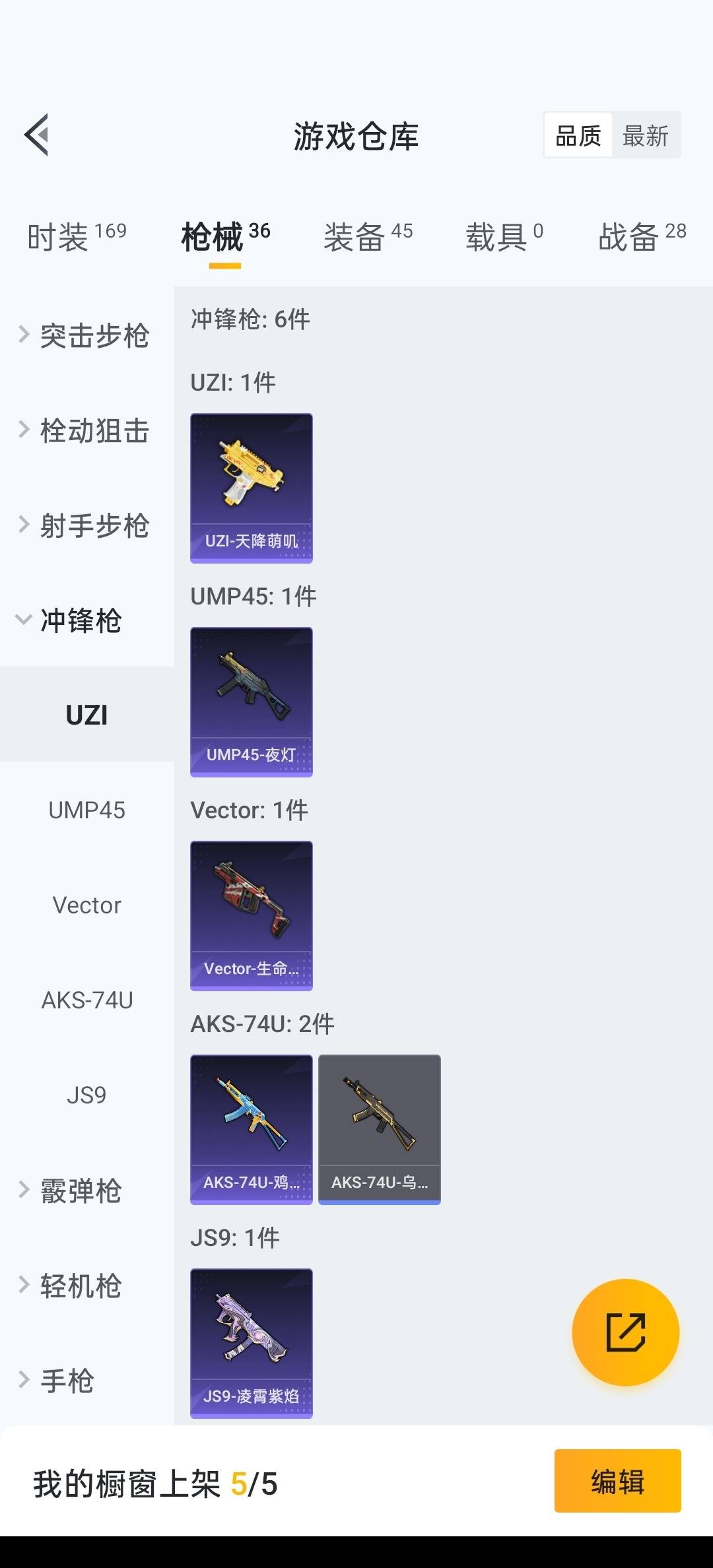Expand the 突击步枪 category
Screen dimensions: 713x1568
[x=86, y=335]
